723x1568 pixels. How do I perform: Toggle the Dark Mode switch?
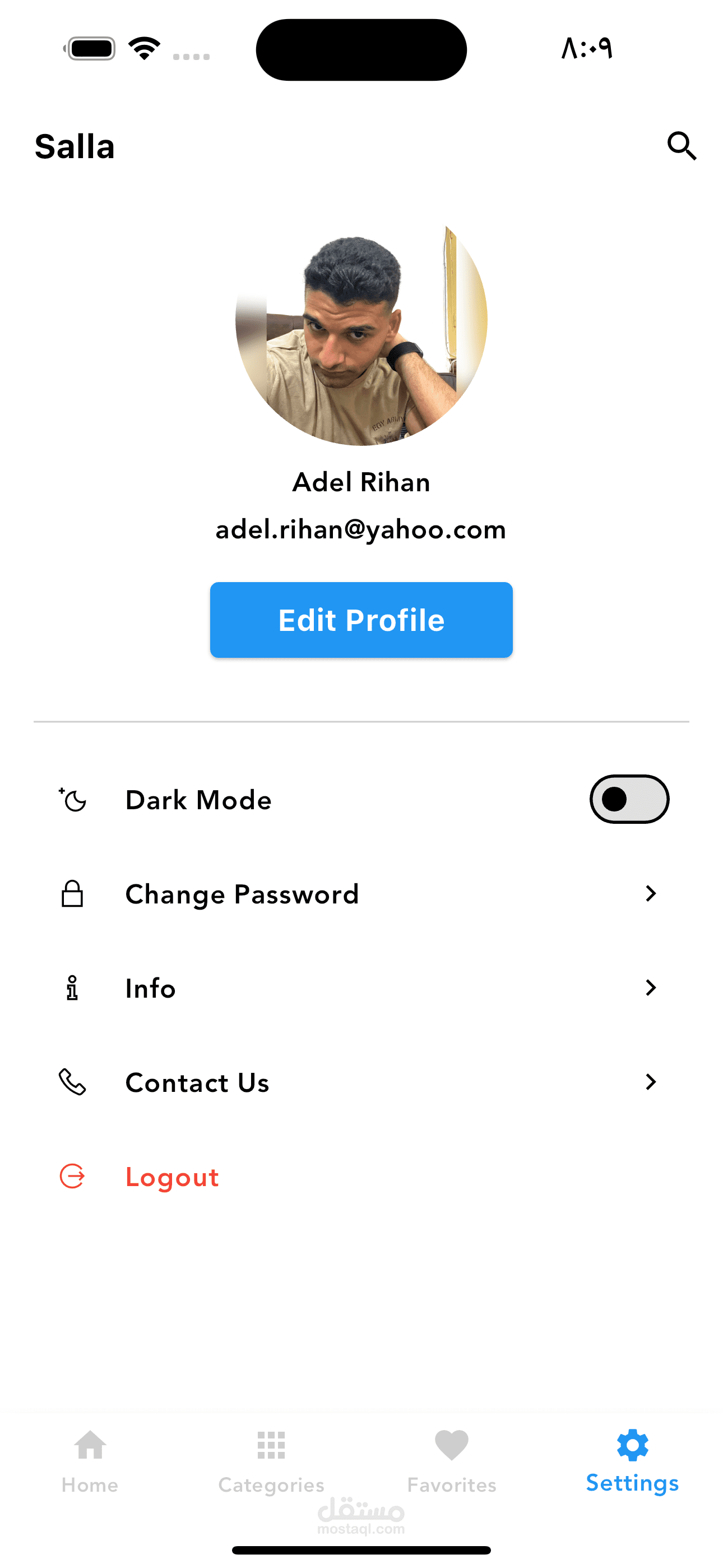click(629, 799)
